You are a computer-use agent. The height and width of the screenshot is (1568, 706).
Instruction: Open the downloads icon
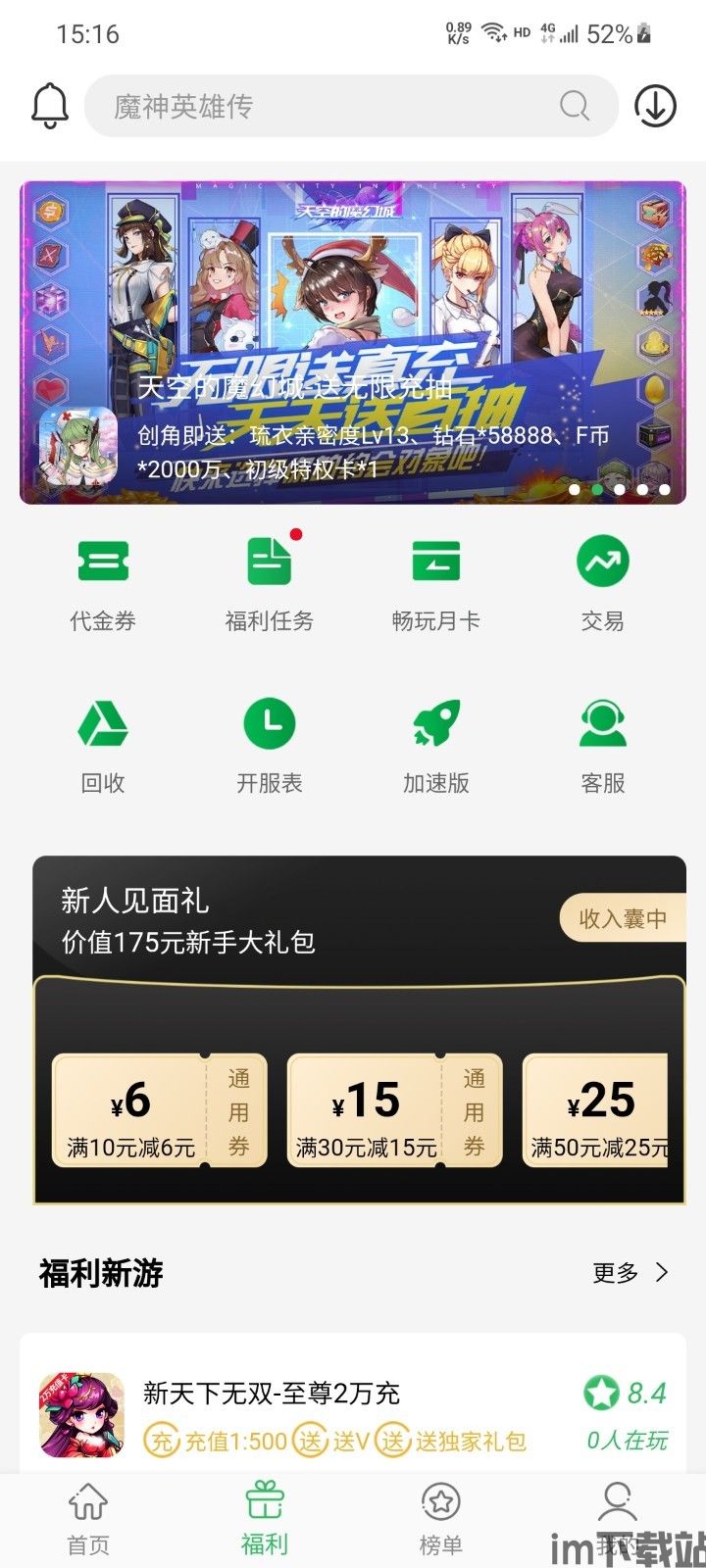pos(655,106)
